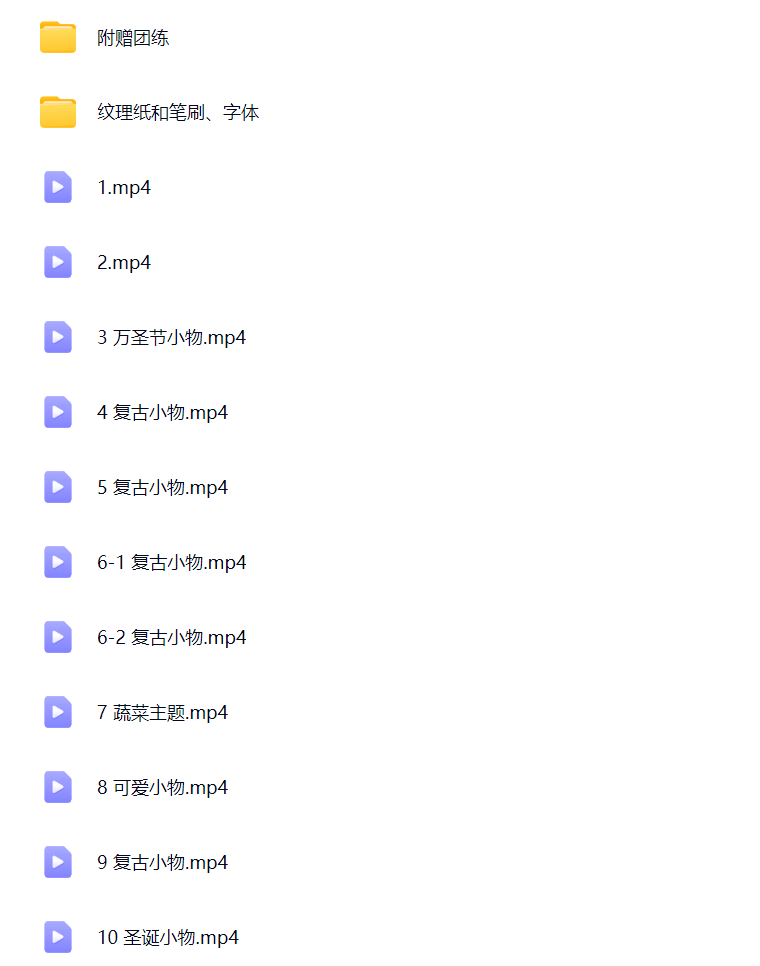The image size is (760, 966).
Task: Click the video icon for 4 复古小物.mp4
Action: coord(57,412)
